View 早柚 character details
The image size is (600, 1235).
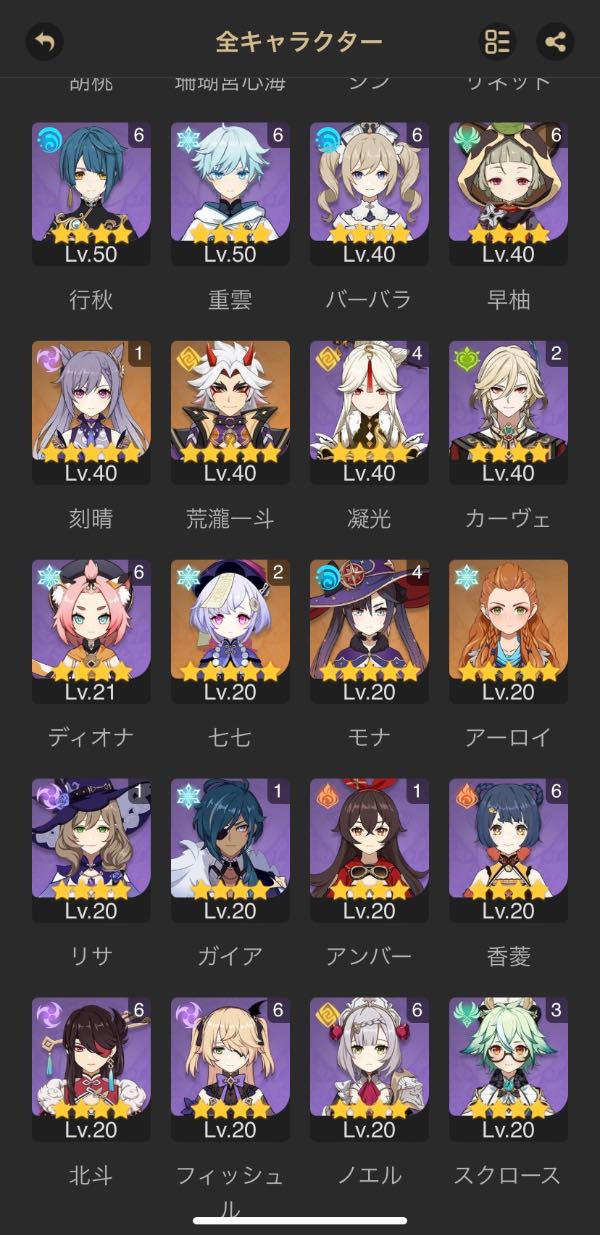508,192
